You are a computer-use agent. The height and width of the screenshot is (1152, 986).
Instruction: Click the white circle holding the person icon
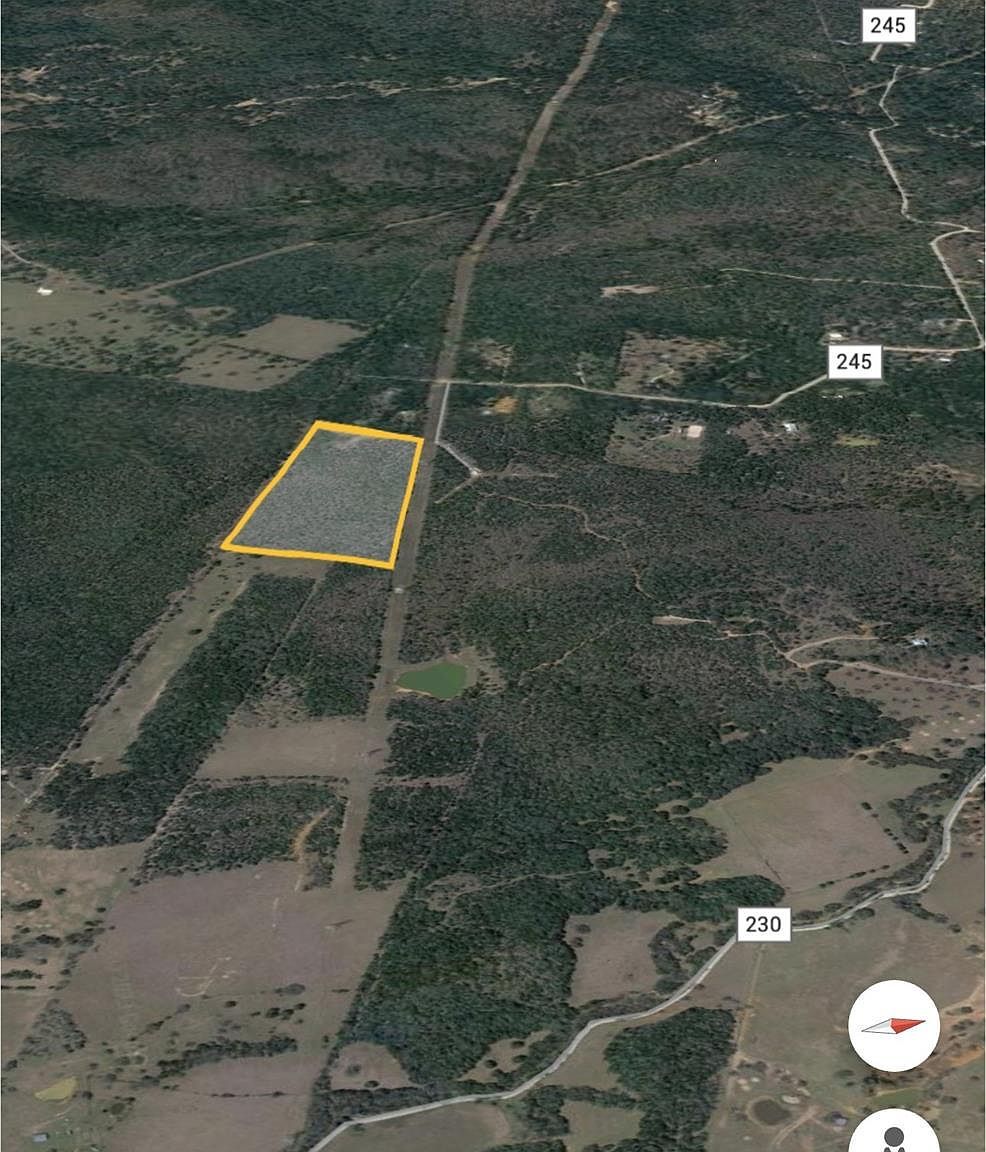(895, 1135)
